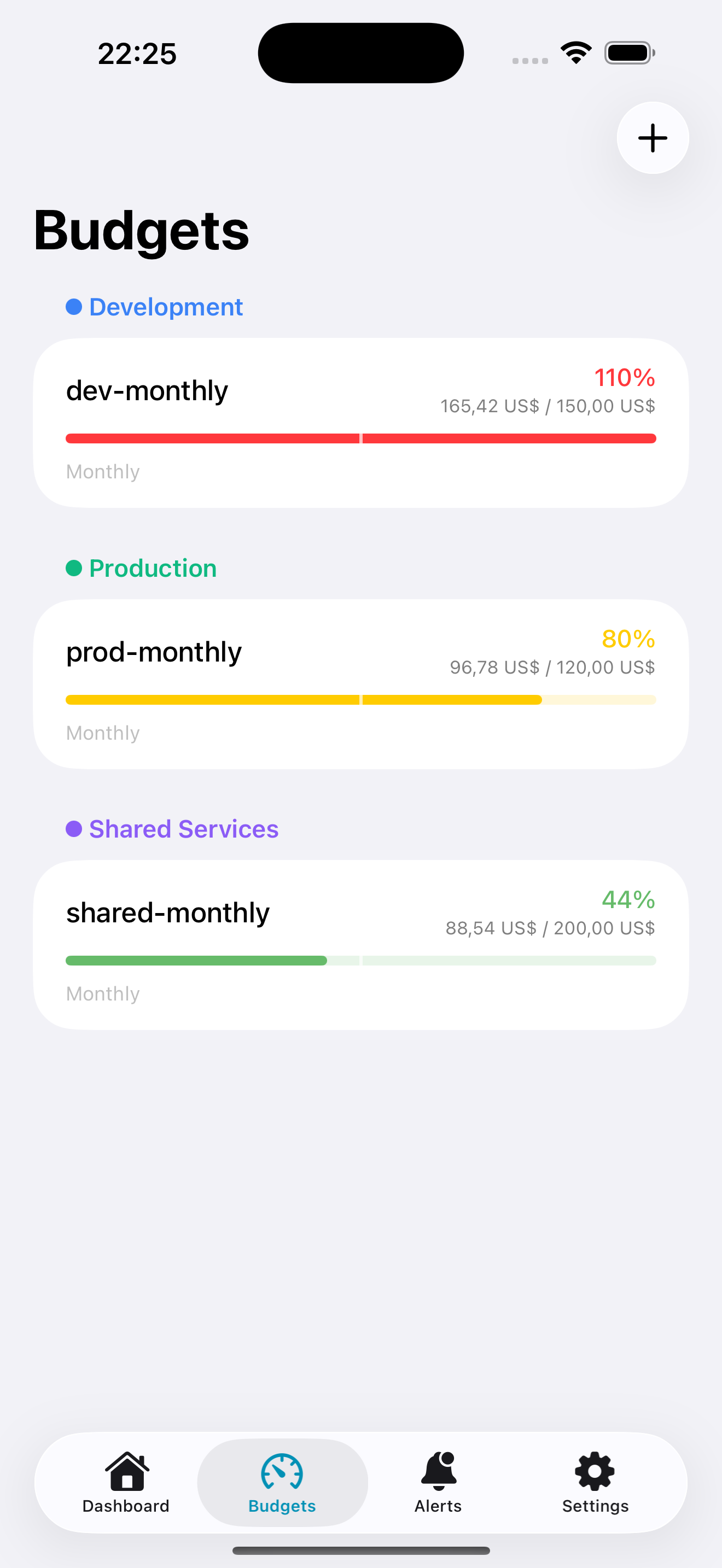Tap the green dot beside Production
The image size is (722, 1568).
tap(74, 567)
